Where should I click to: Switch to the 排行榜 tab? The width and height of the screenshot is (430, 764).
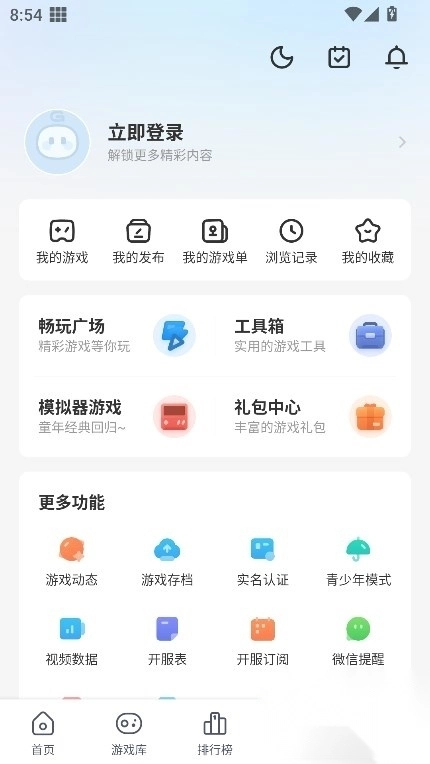(215, 733)
